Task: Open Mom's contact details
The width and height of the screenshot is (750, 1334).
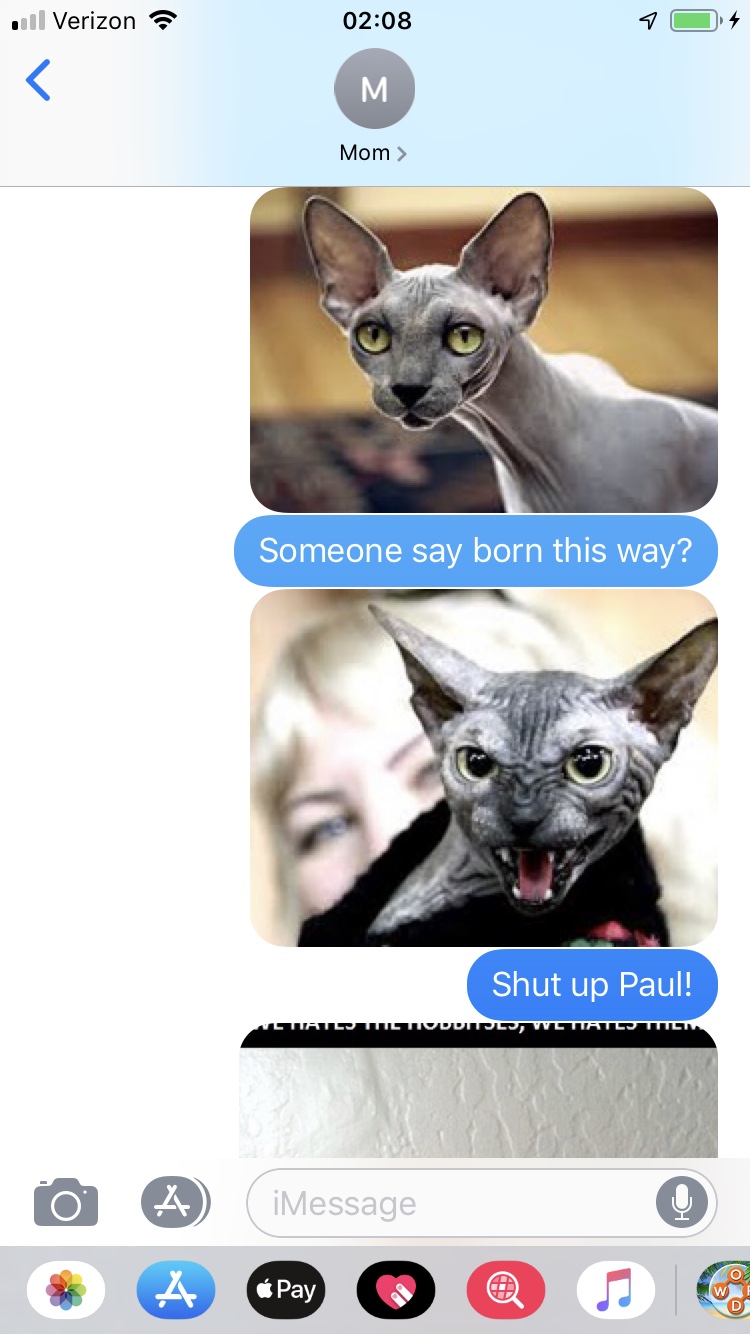Action: pyautogui.click(x=374, y=105)
